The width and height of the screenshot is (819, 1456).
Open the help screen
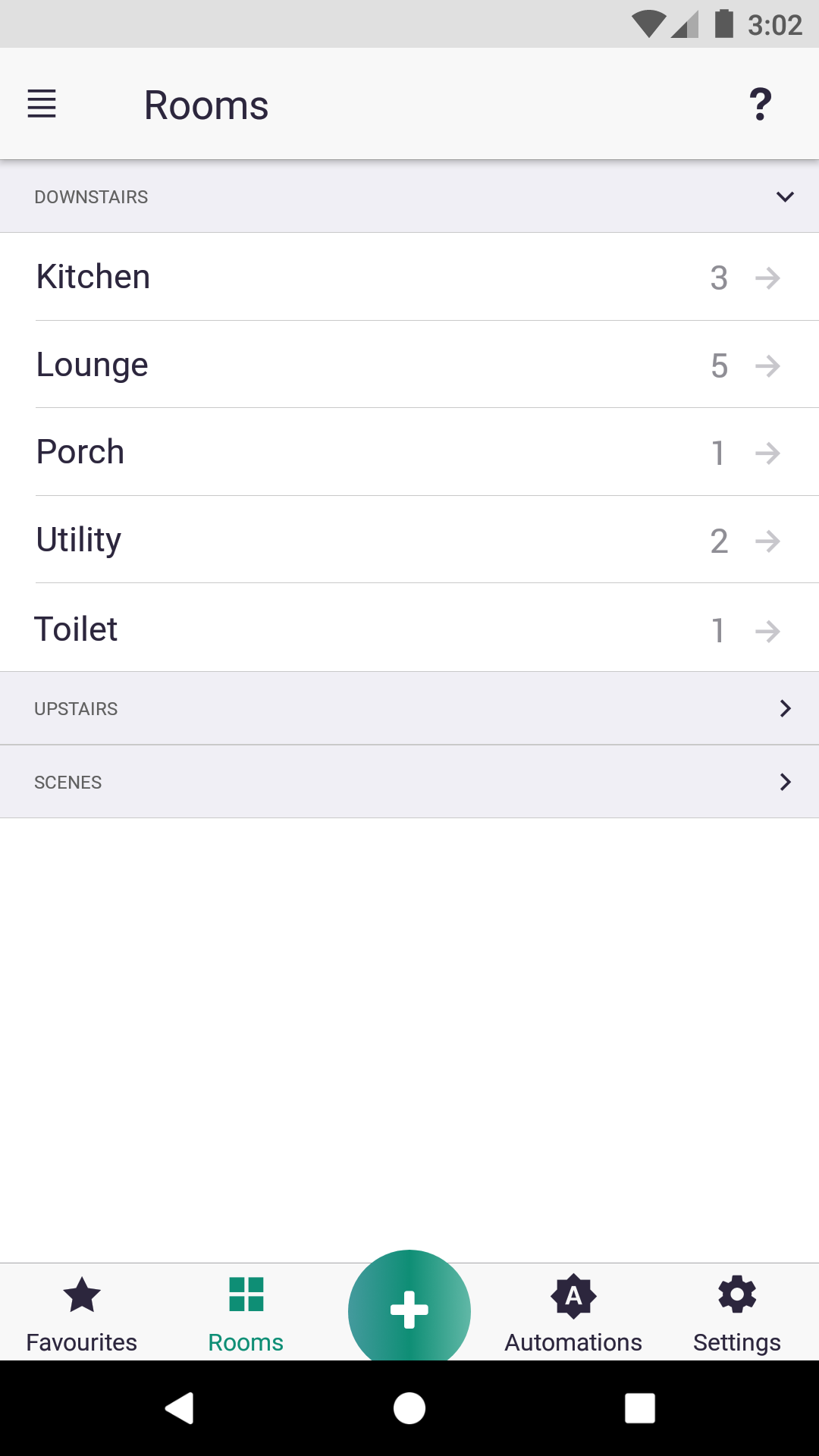click(760, 104)
